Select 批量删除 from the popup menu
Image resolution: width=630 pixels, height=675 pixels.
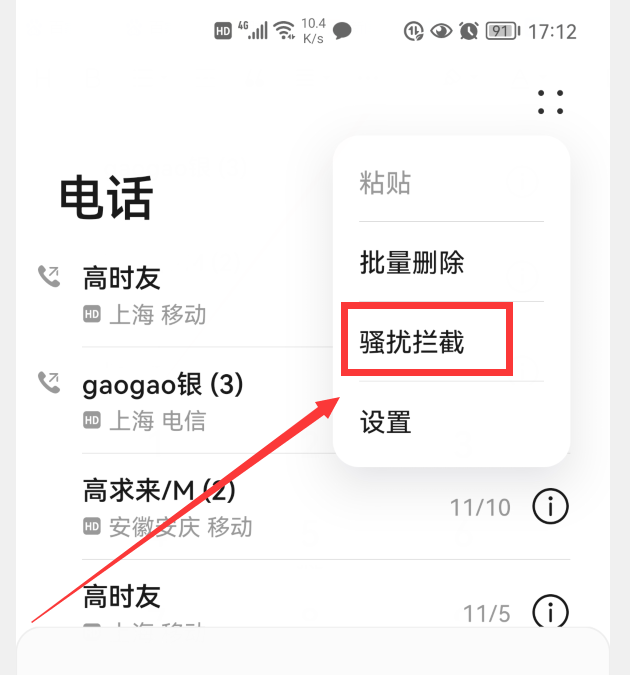pos(412,263)
